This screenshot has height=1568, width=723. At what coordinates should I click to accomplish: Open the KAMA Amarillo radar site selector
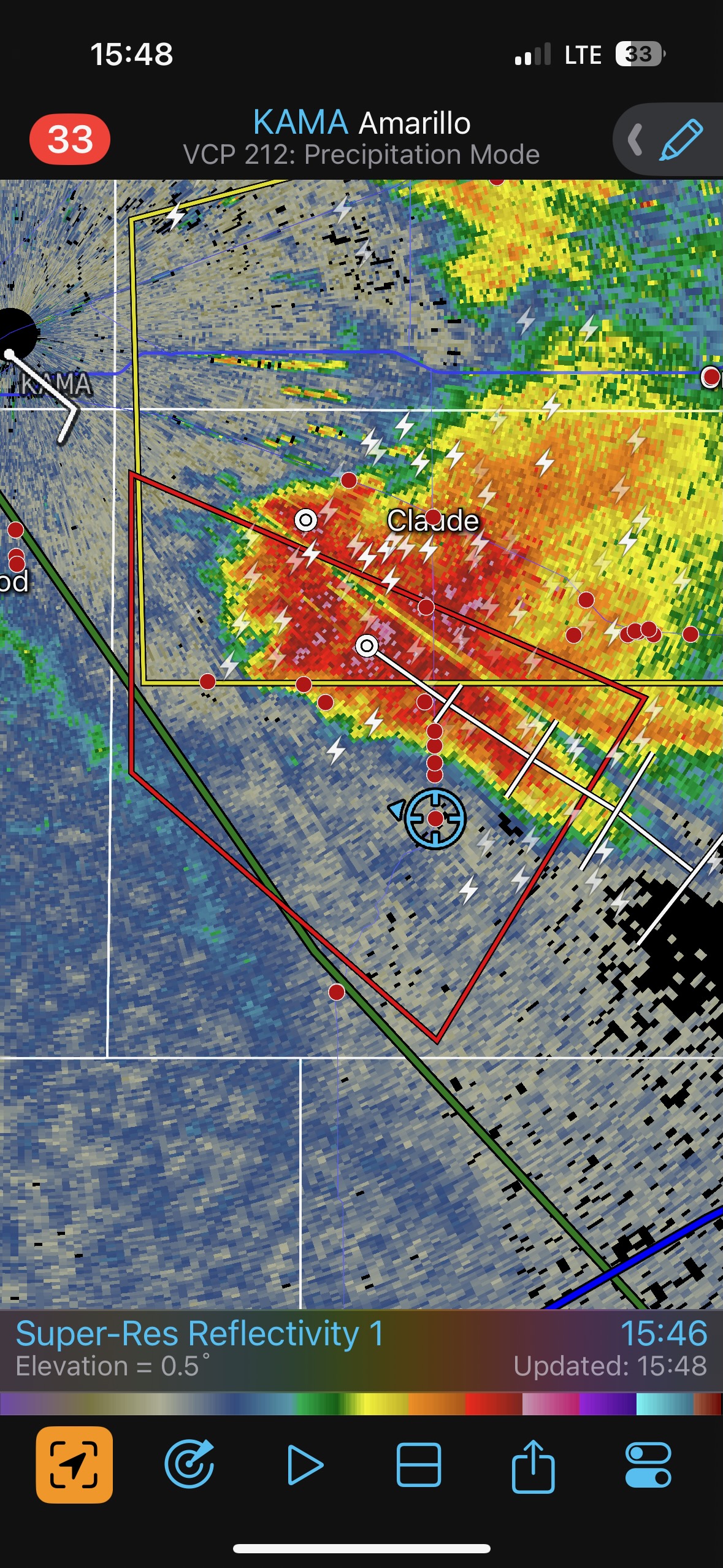[361, 123]
